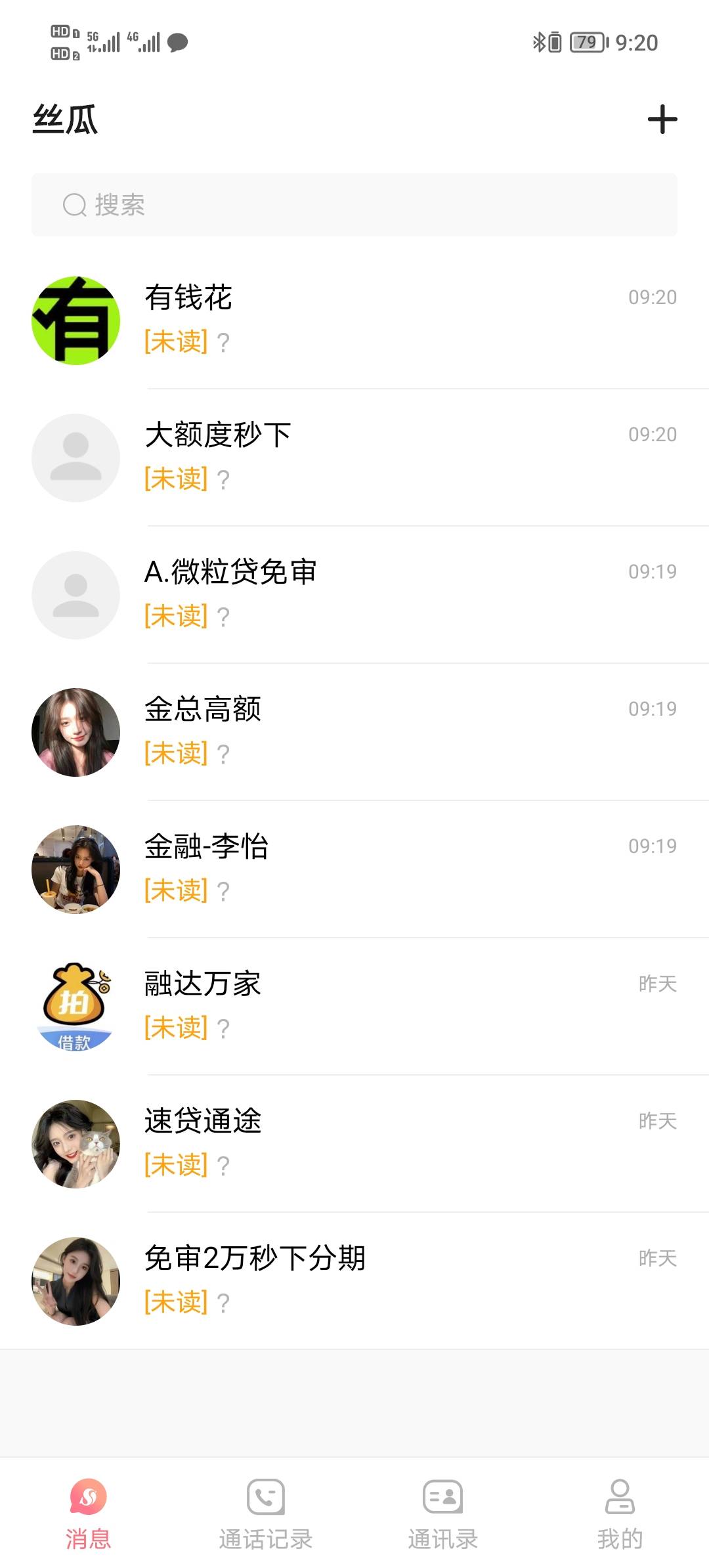
Task: Switch to the 消息 tab
Action: pos(89,1514)
